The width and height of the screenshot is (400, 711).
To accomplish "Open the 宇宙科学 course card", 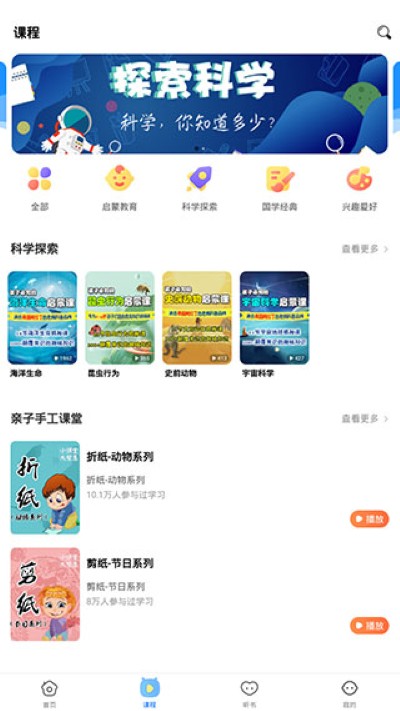I will [x=274, y=325].
